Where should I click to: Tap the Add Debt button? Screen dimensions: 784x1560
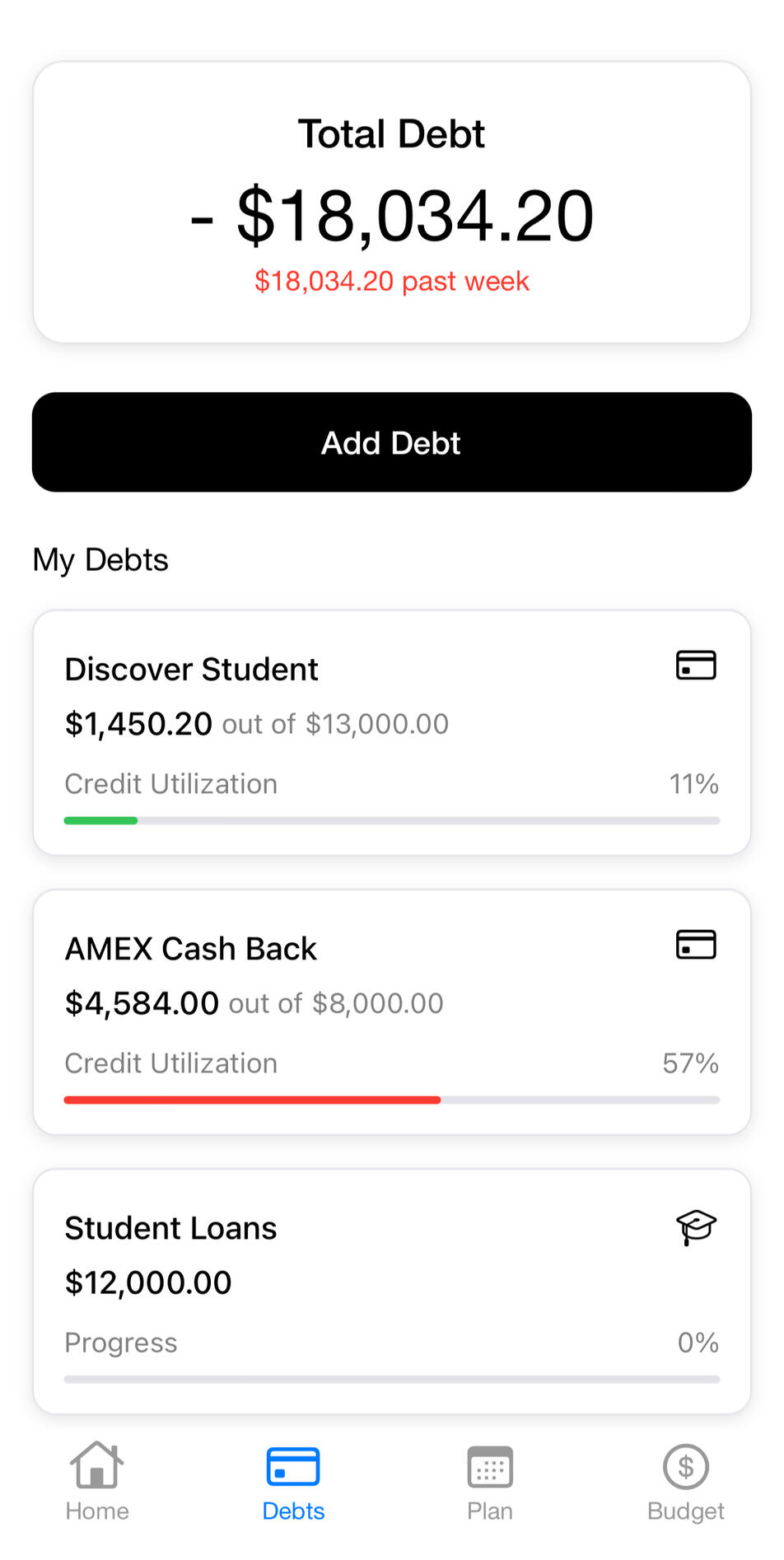(392, 442)
